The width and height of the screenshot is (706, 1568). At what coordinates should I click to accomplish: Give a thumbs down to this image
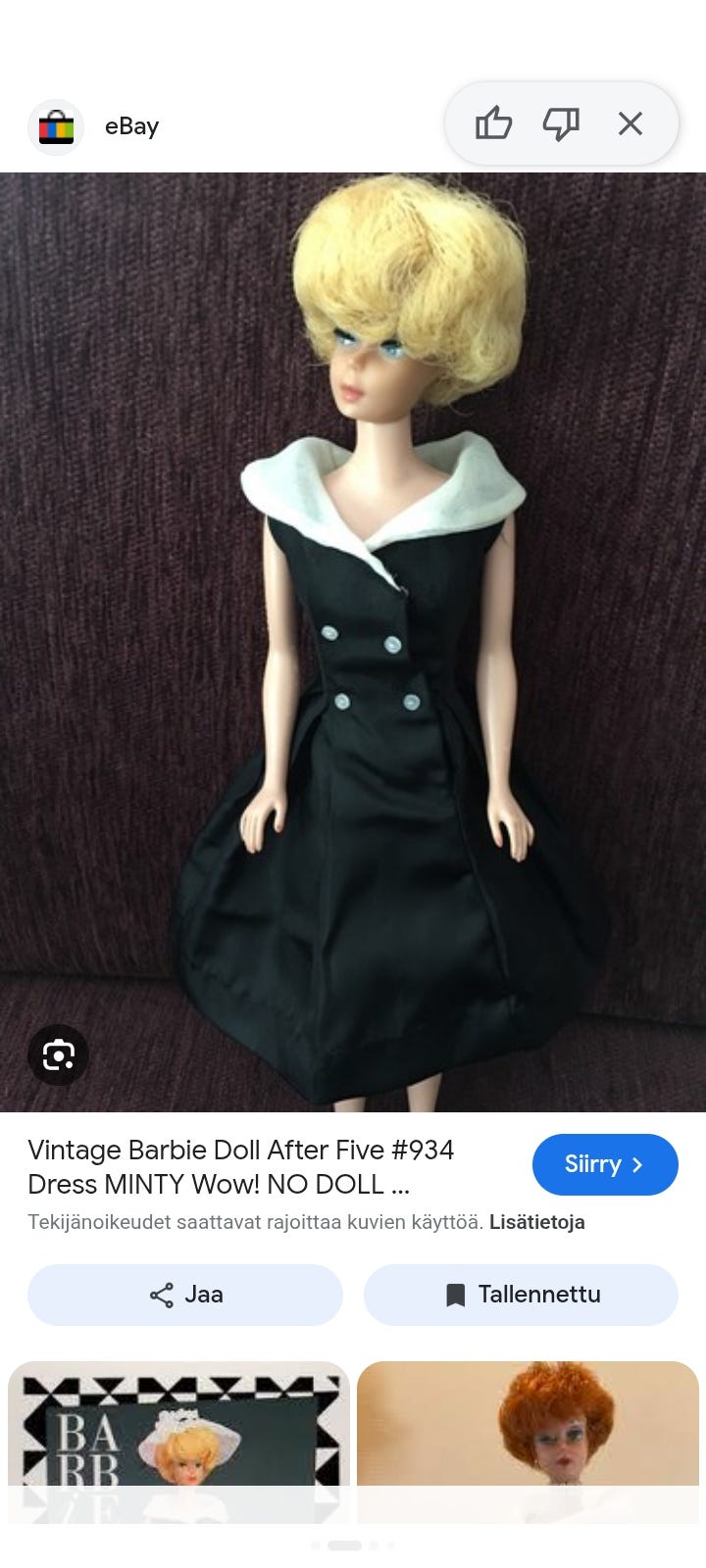point(561,123)
